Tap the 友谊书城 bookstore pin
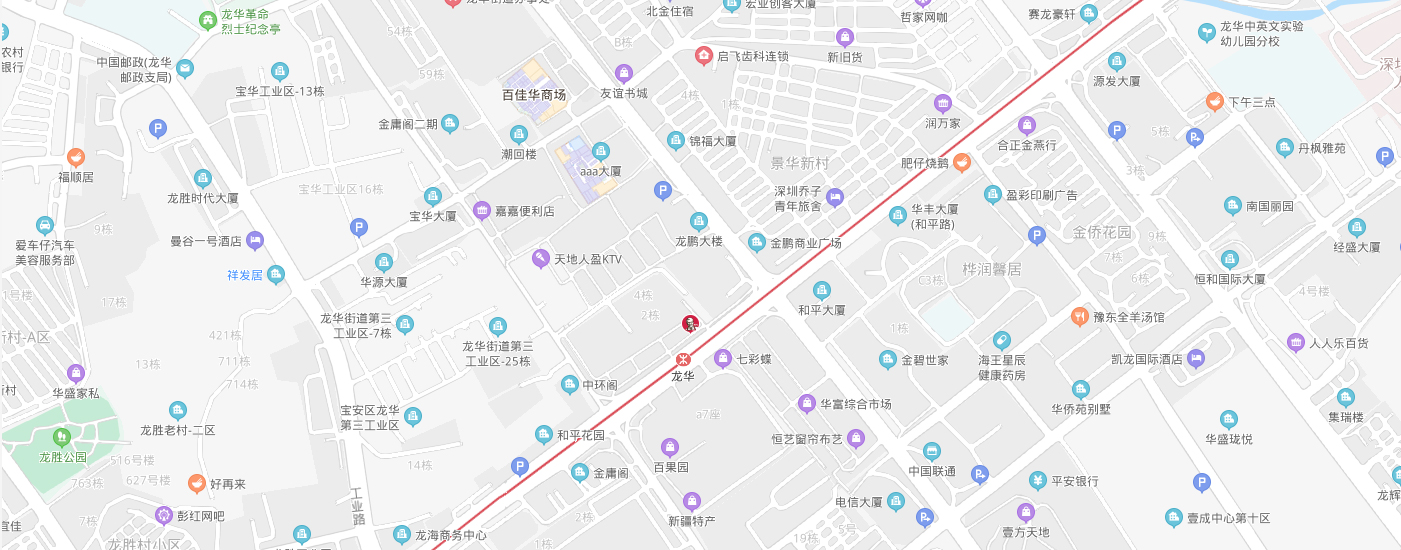This screenshot has height=550, width=1401. pos(624,73)
